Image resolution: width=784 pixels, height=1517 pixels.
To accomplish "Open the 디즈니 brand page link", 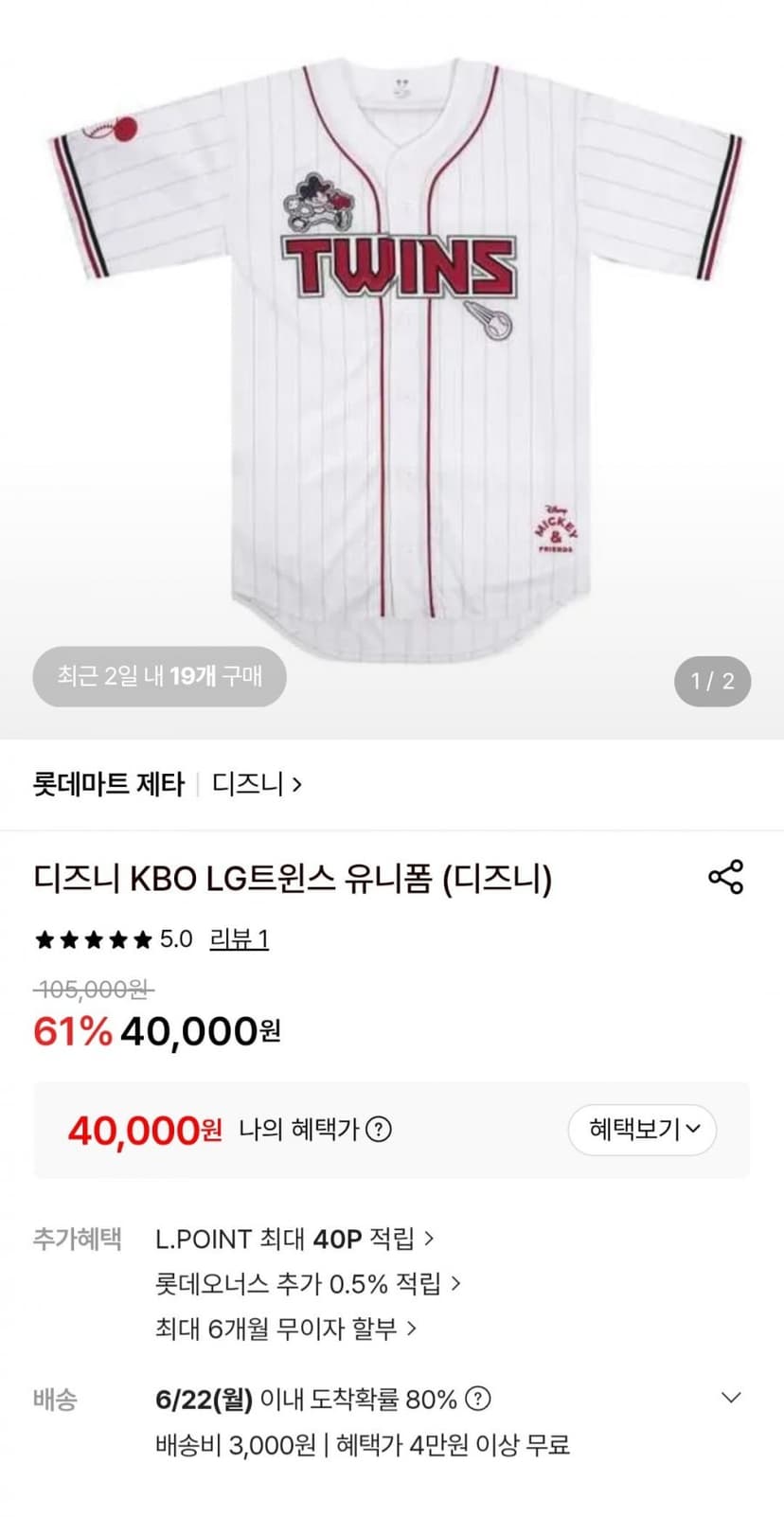I will click(257, 784).
